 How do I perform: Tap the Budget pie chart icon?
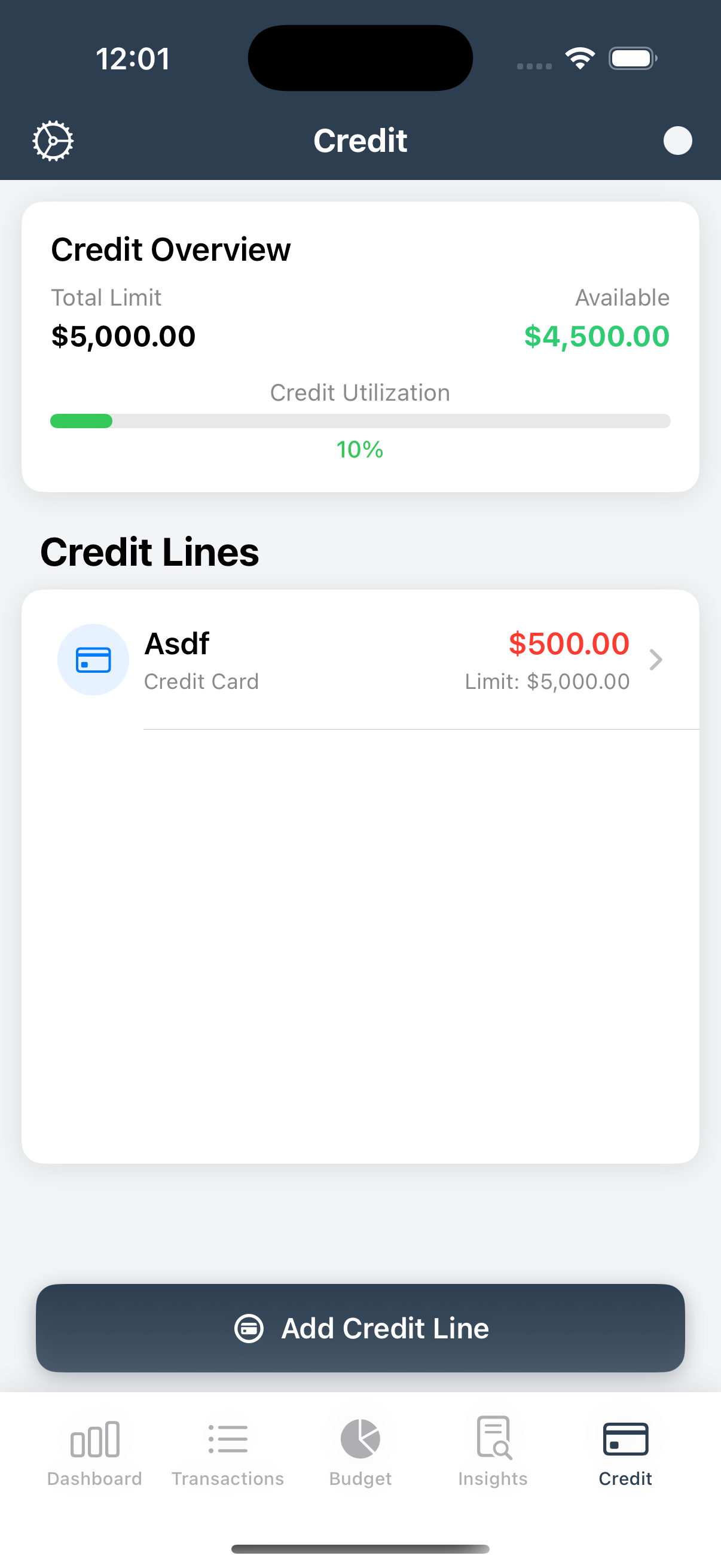[x=359, y=1439]
